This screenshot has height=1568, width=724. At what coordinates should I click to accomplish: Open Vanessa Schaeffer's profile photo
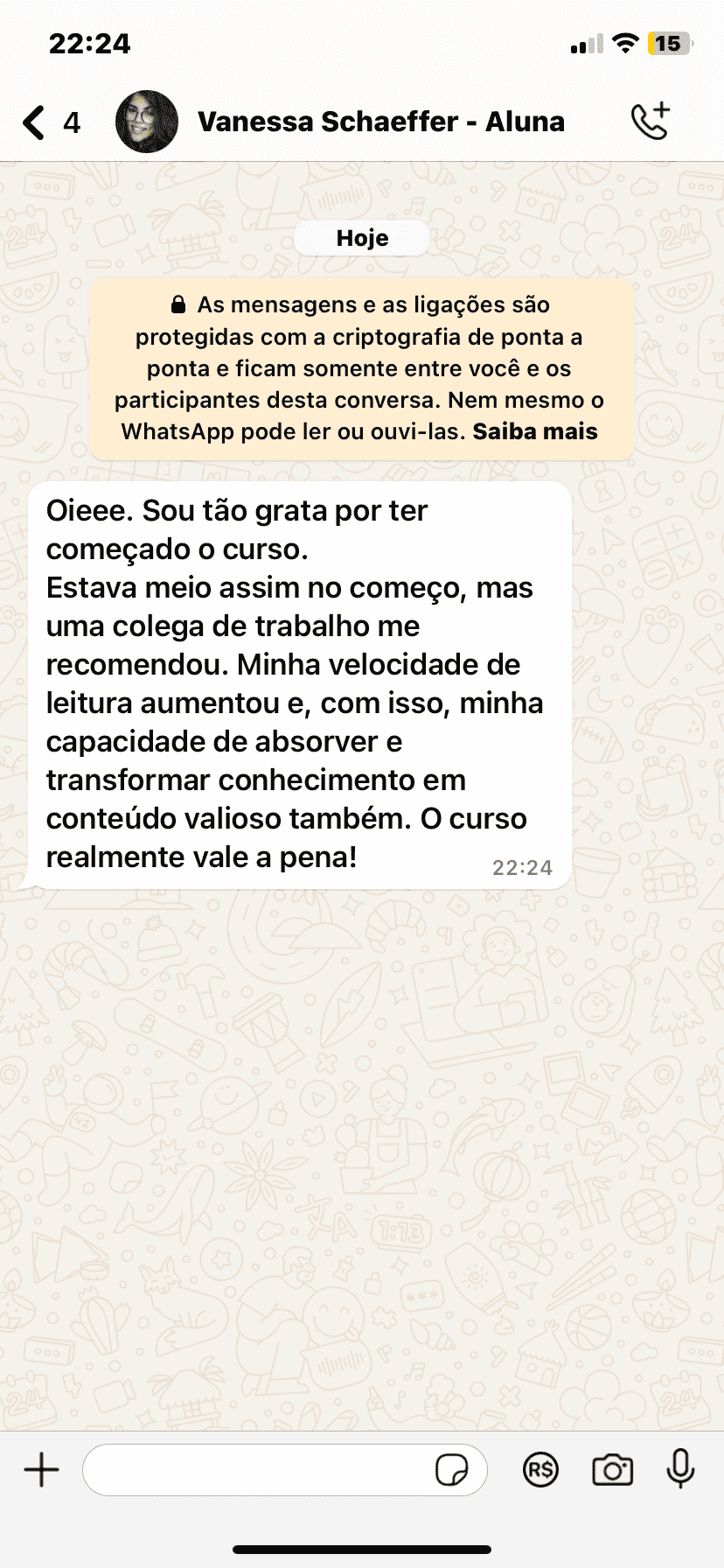pos(147,122)
